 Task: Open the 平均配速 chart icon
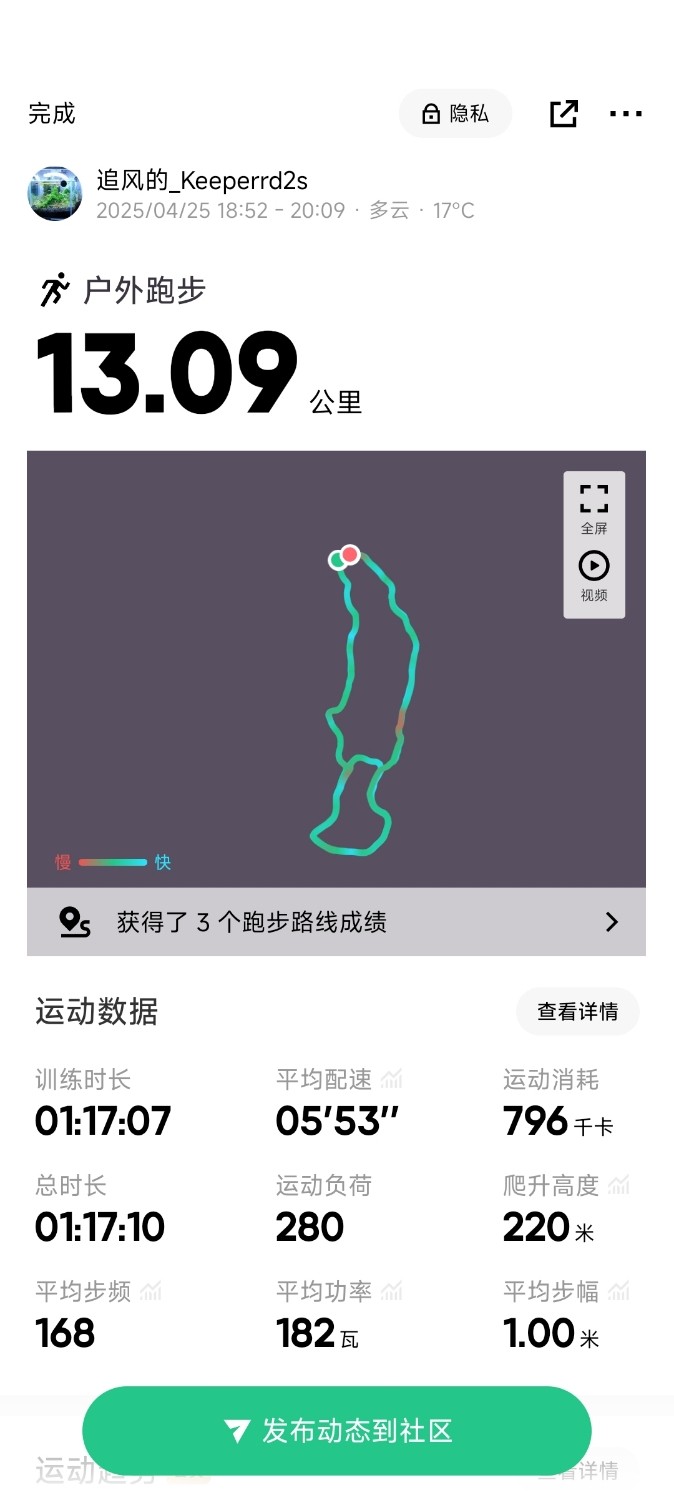click(x=391, y=1080)
